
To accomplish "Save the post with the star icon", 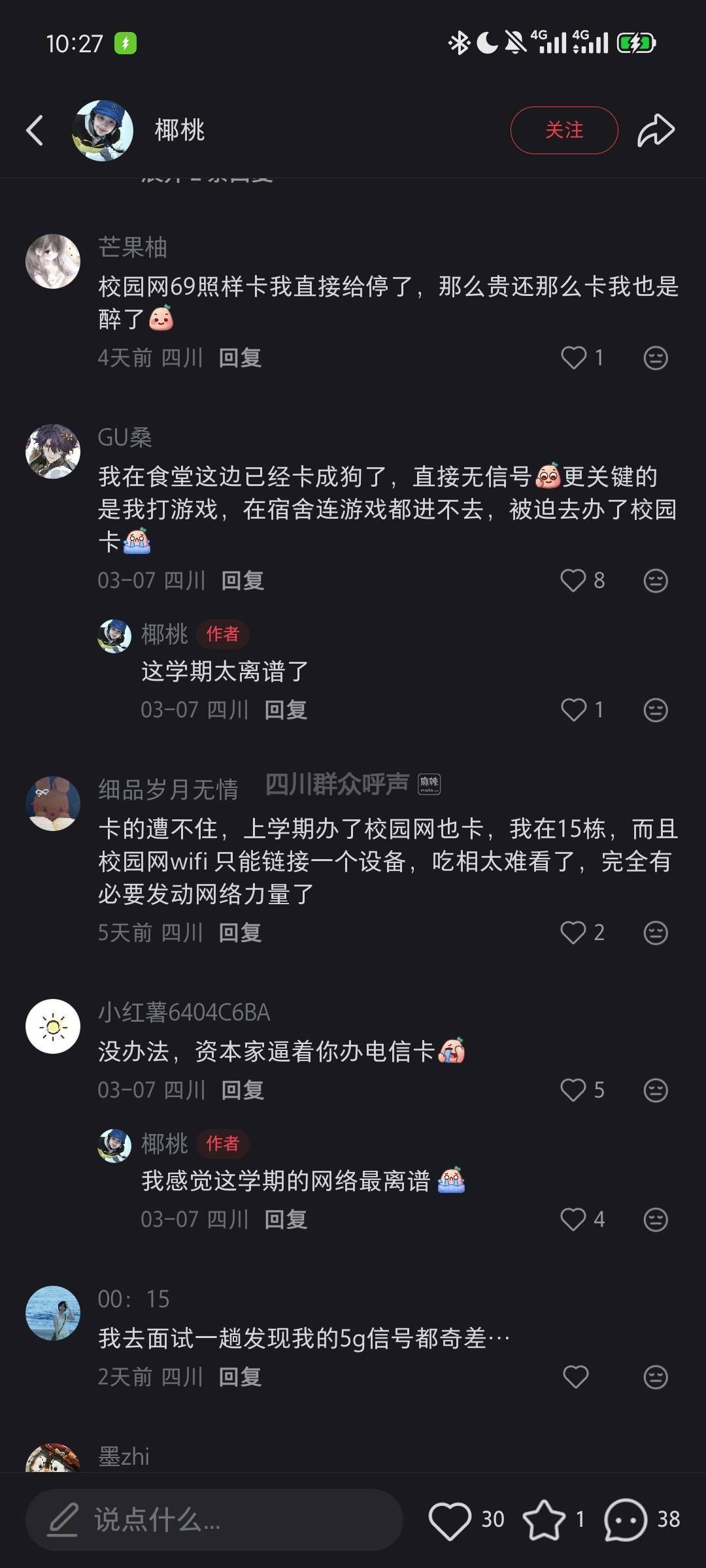I will [x=544, y=1520].
